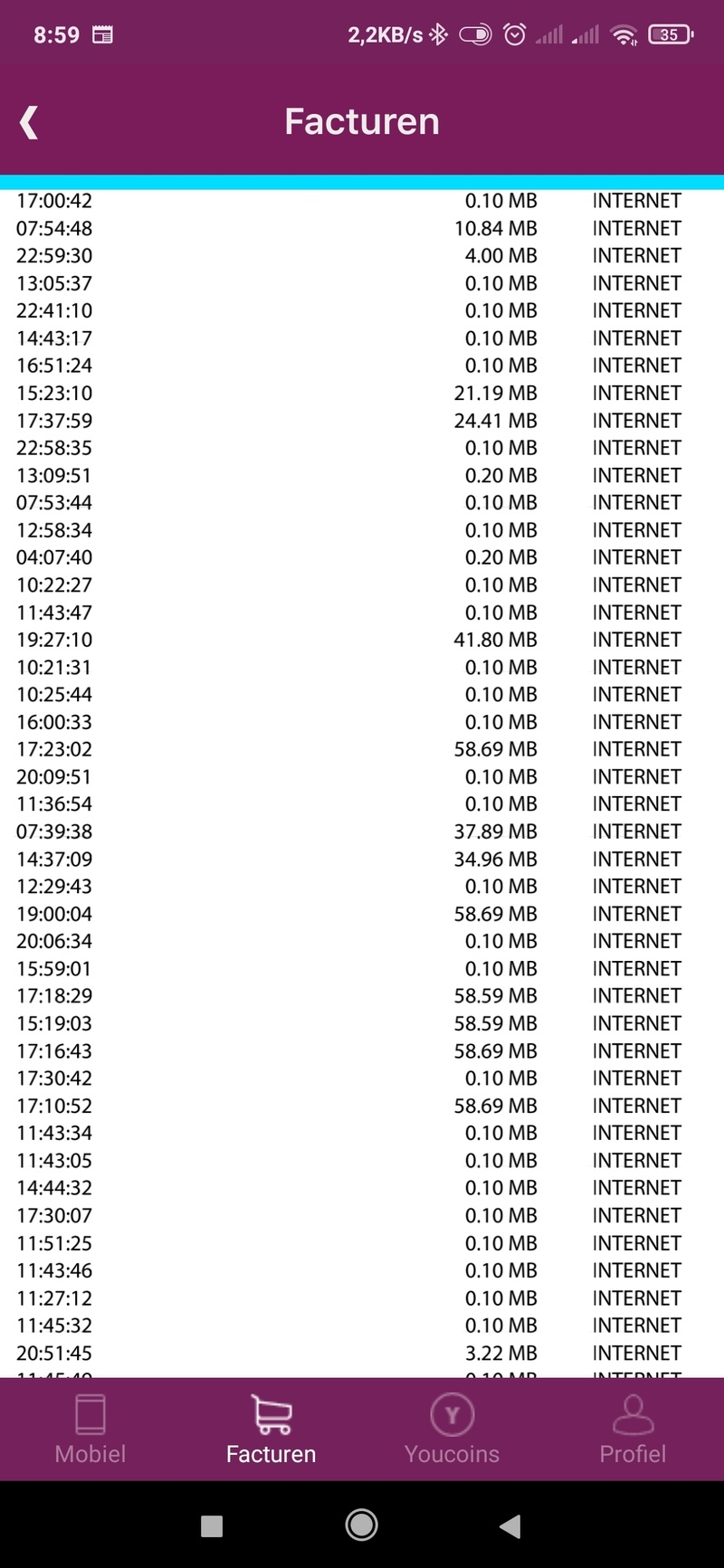Viewport: 724px width, 1568px height.
Task: Go to the Profiel tab
Action: coord(633,1429)
